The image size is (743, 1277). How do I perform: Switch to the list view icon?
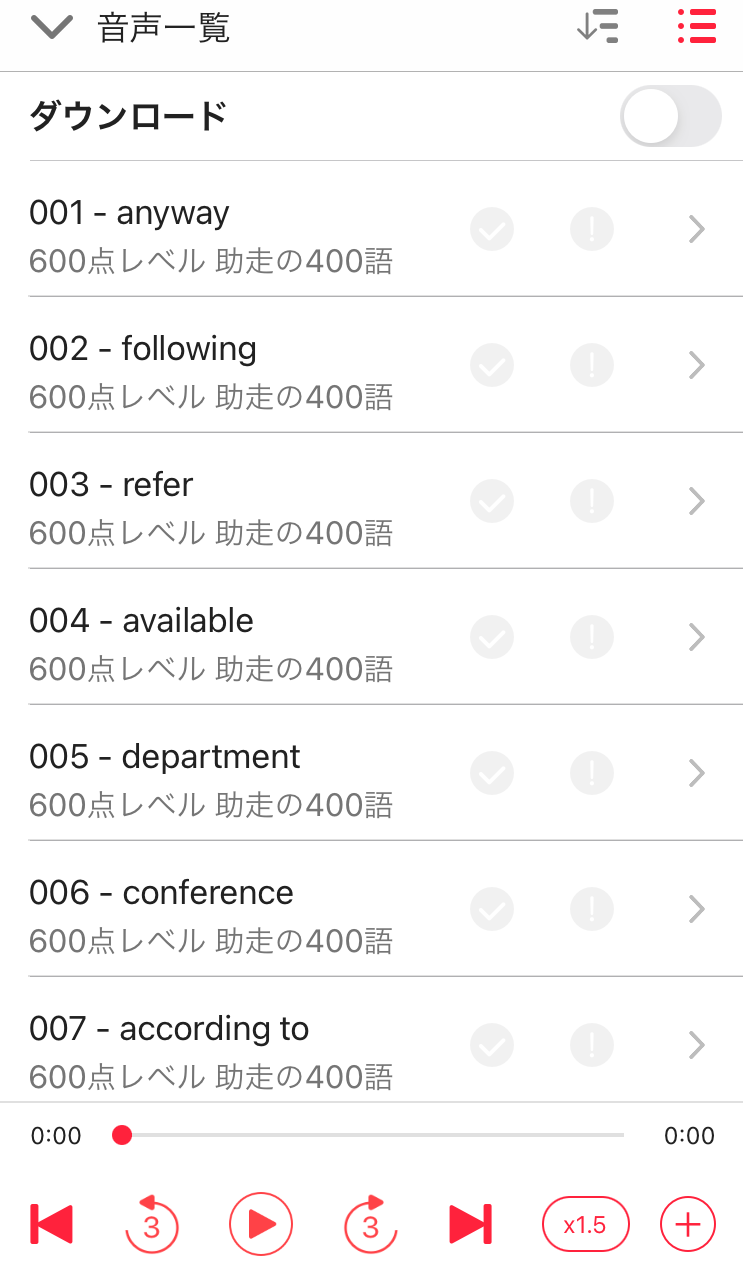pos(696,27)
